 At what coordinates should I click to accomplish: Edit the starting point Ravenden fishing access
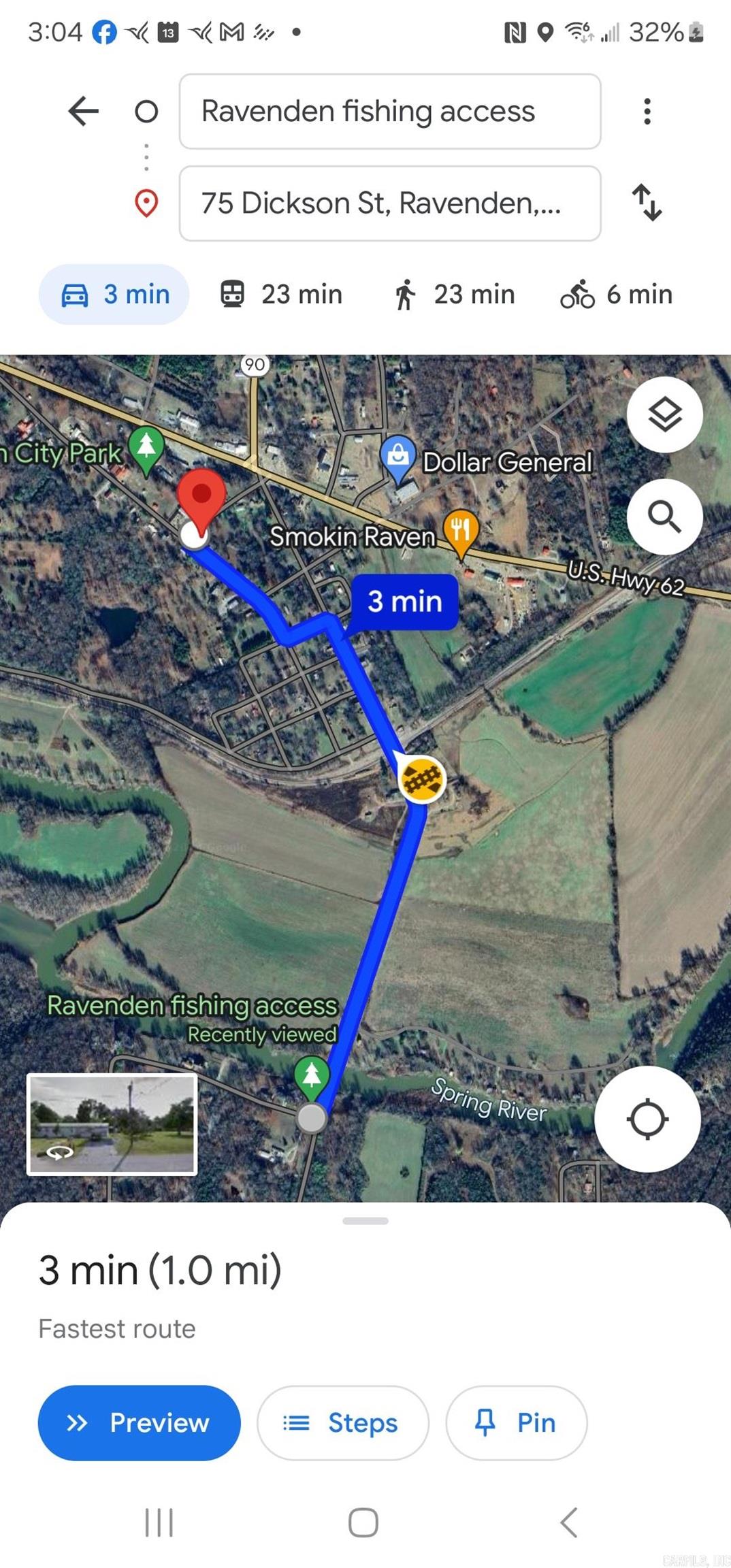[389, 111]
